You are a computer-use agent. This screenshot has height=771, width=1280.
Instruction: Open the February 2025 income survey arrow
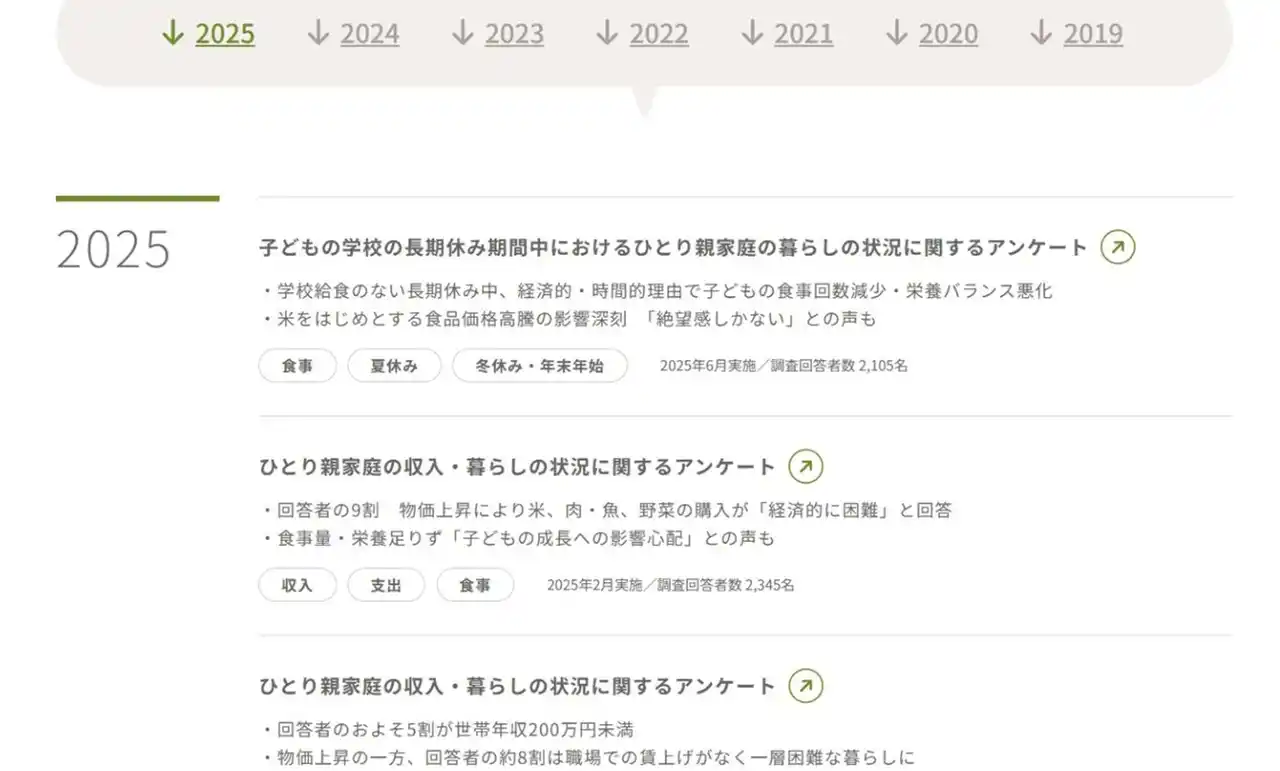[x=805, y=466]
